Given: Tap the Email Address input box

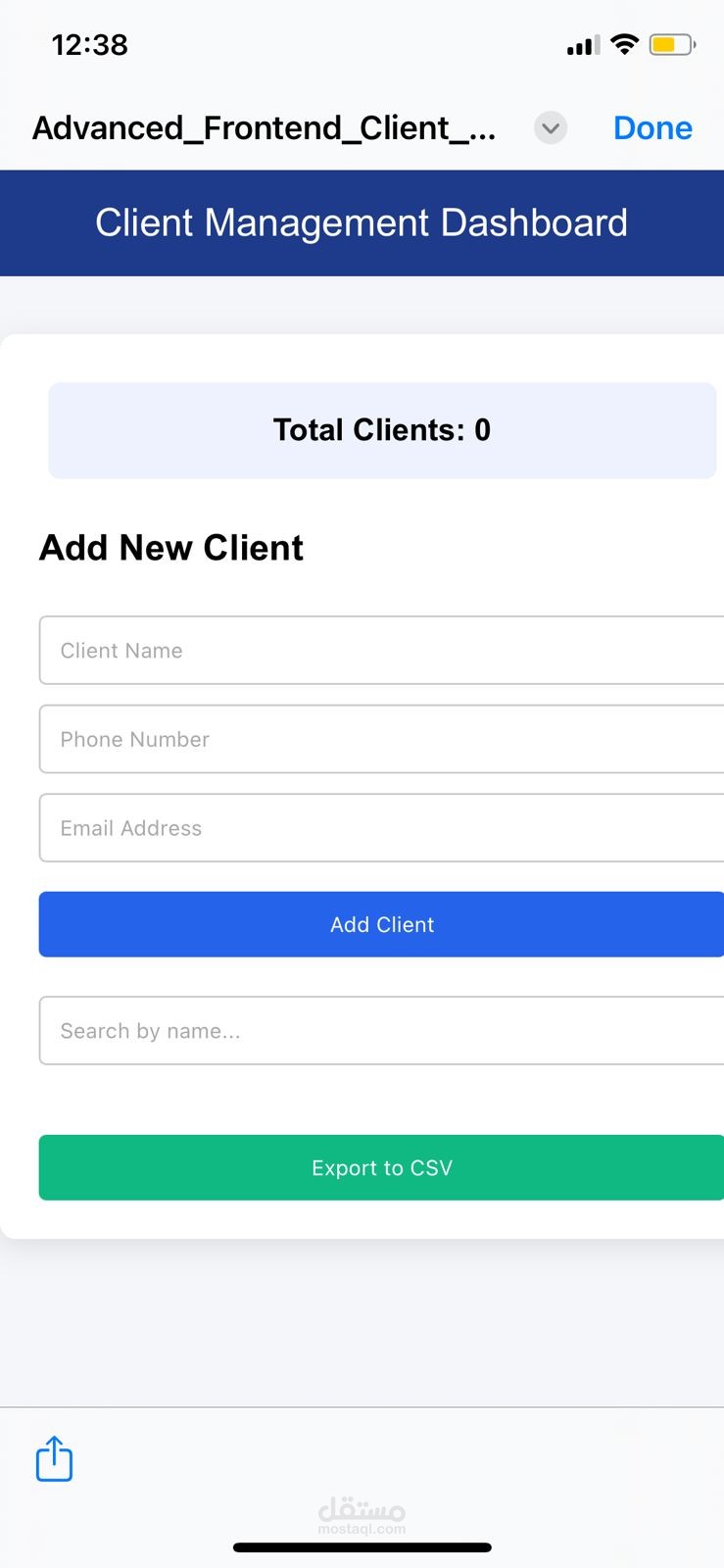Looking at the screenshot, I should 381,828.
